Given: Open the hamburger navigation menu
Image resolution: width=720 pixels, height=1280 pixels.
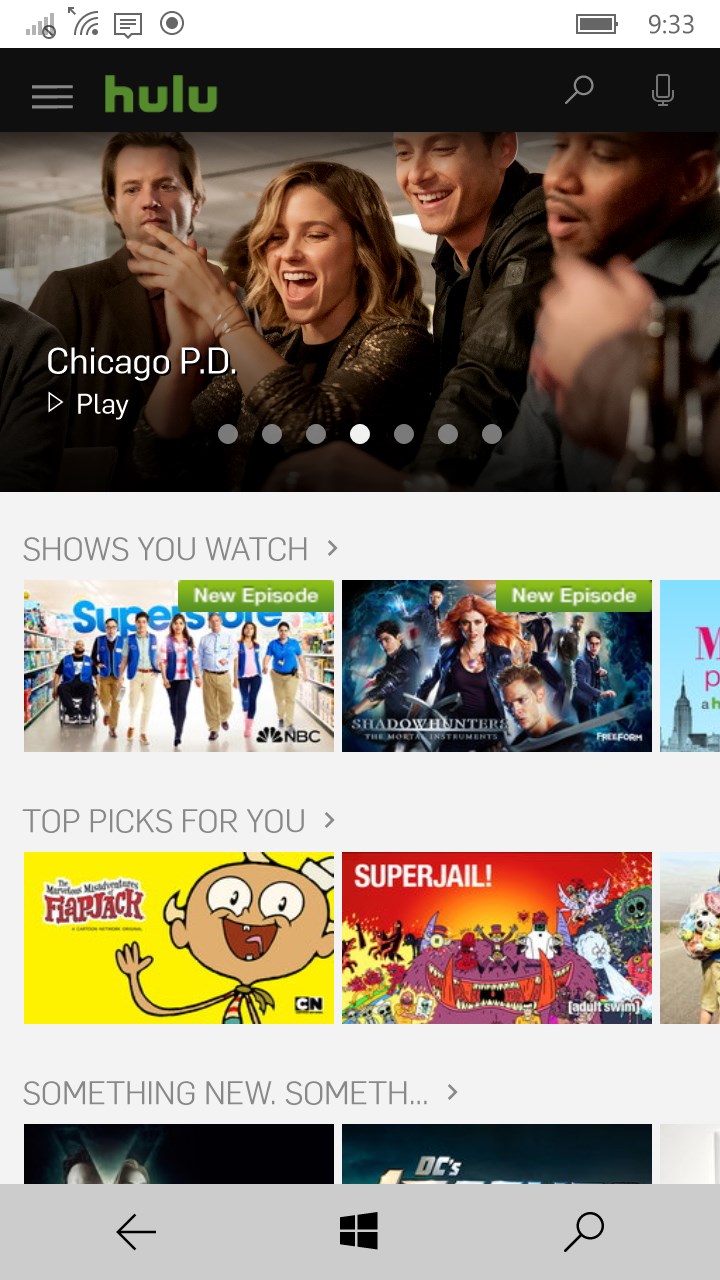Looking at the screenshot, I should coord(52,95).
